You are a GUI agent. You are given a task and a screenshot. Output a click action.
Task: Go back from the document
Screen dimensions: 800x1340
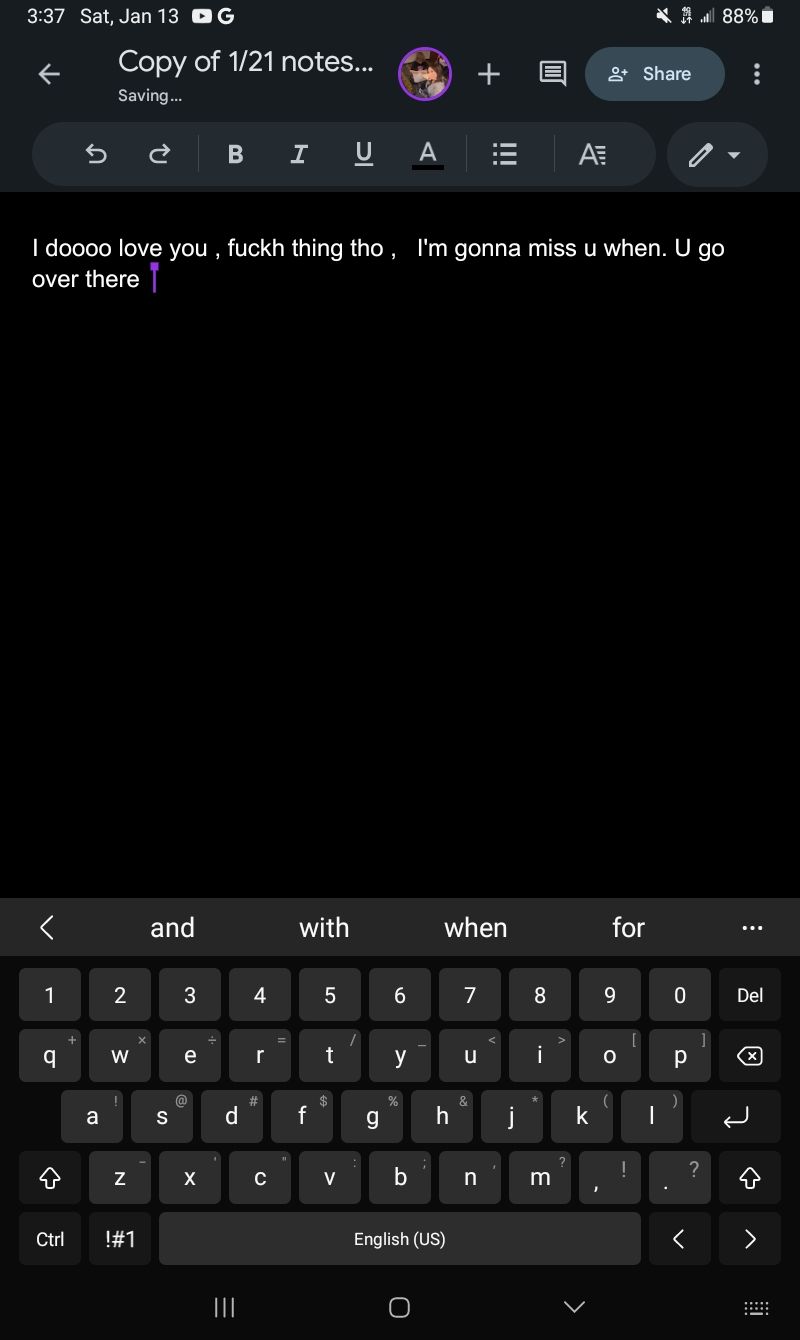[48, 74]
